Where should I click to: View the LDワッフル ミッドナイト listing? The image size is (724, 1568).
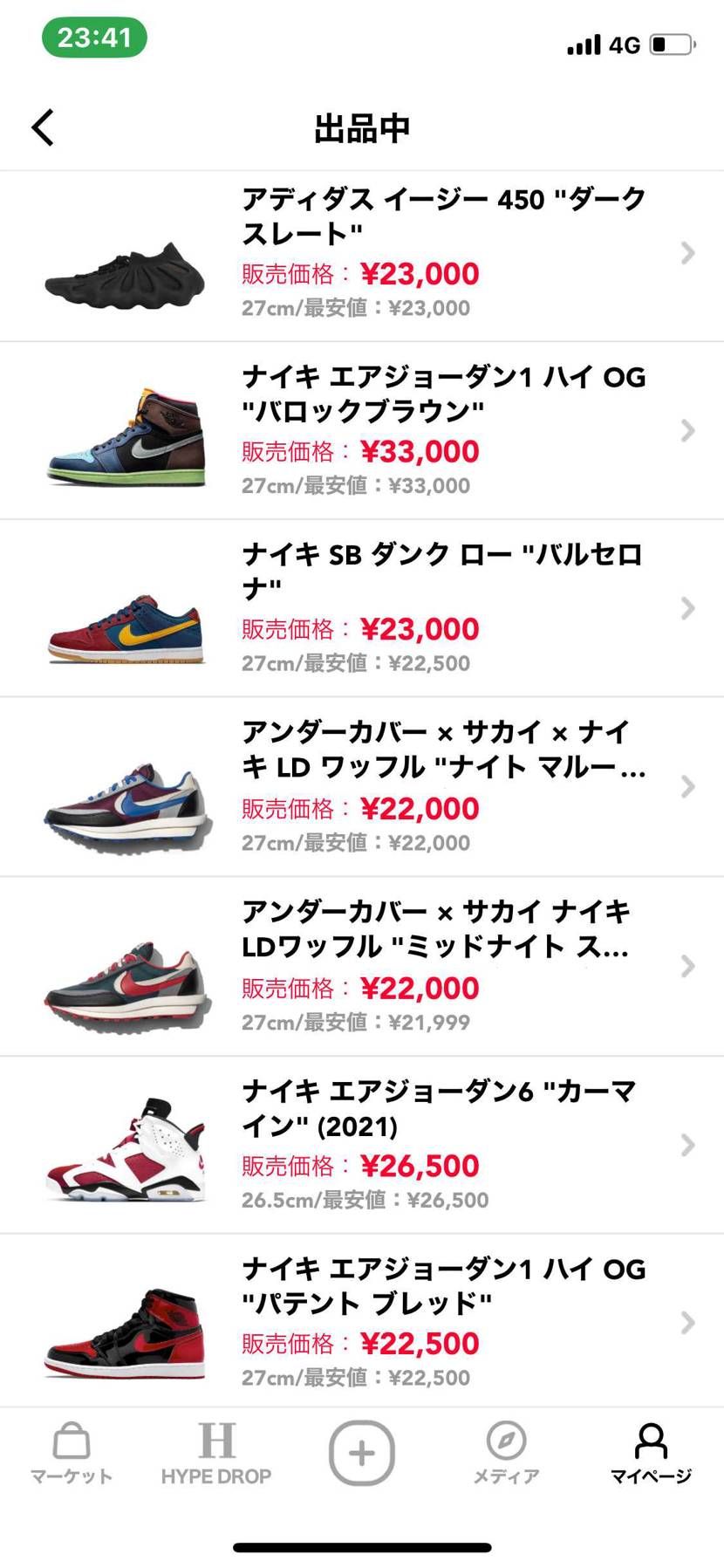point(362,966)
